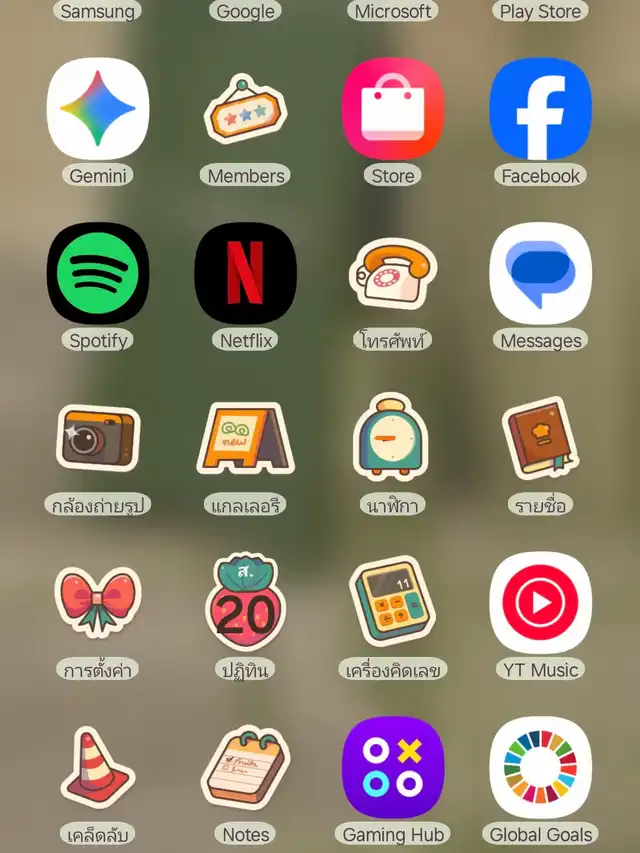Screen dimensions: 640x853
Task: Open the เครื่องคิดเลข calculator
Action: click(393, 602)
